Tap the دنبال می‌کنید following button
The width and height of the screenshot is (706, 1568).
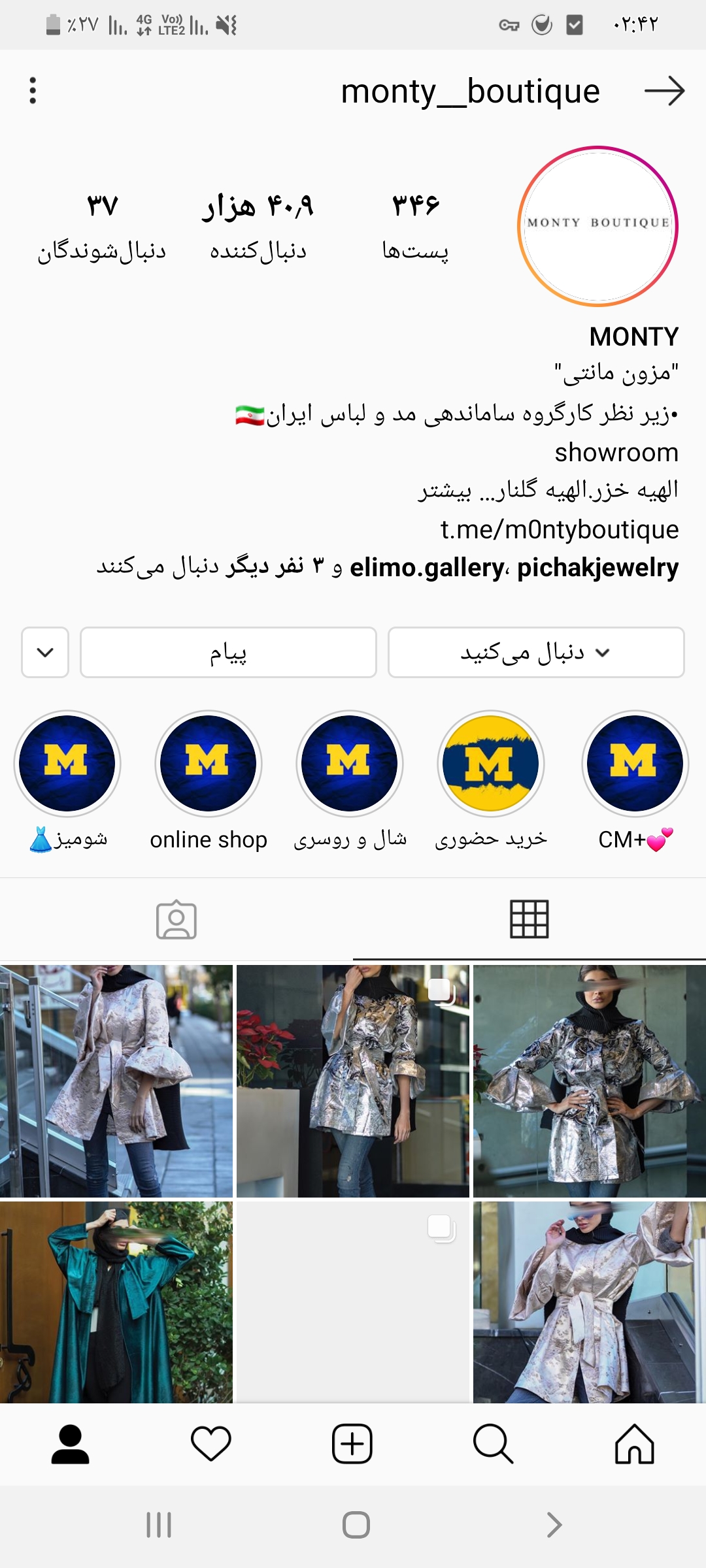[536, 653]
